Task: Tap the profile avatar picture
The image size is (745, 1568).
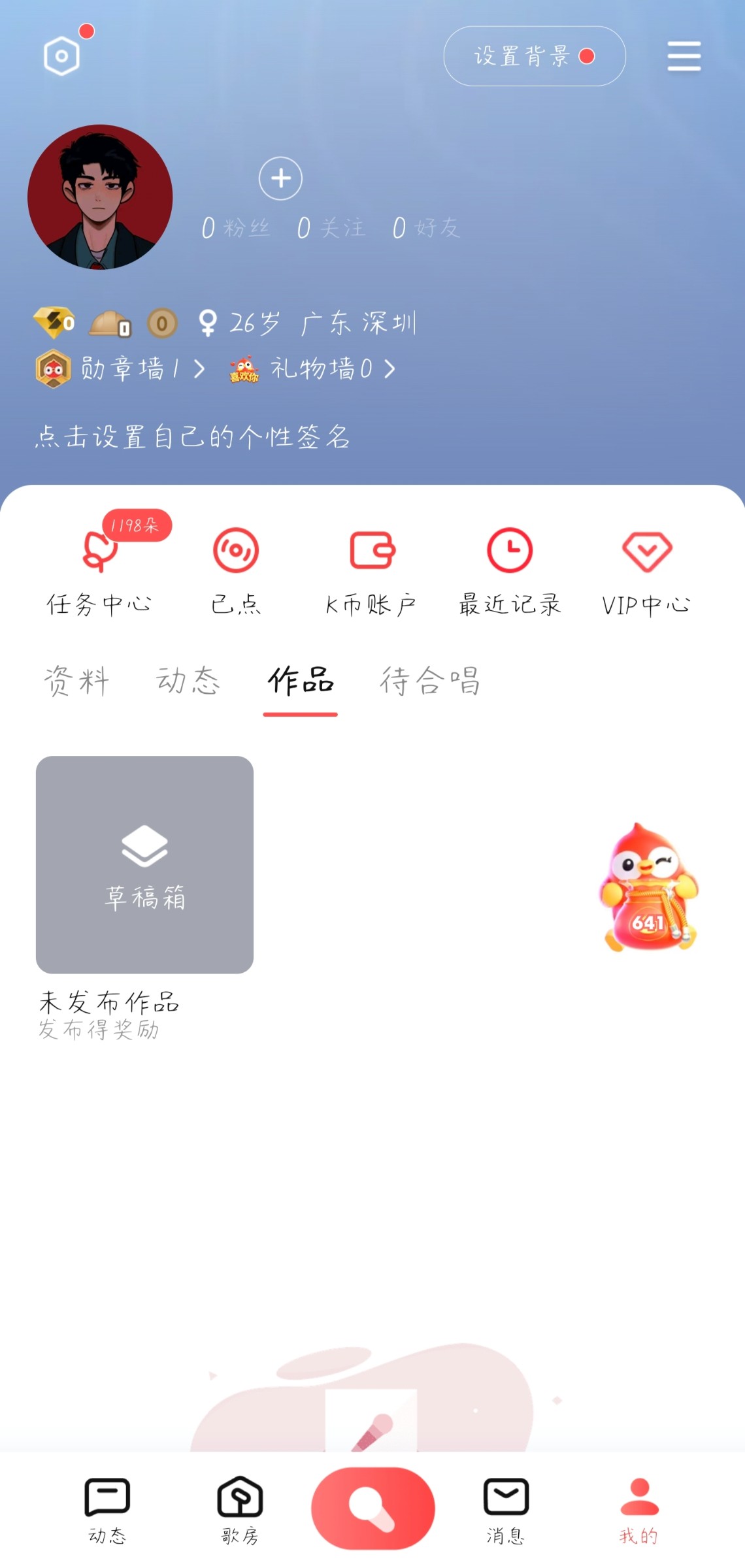Action: (x=100, y=197)
